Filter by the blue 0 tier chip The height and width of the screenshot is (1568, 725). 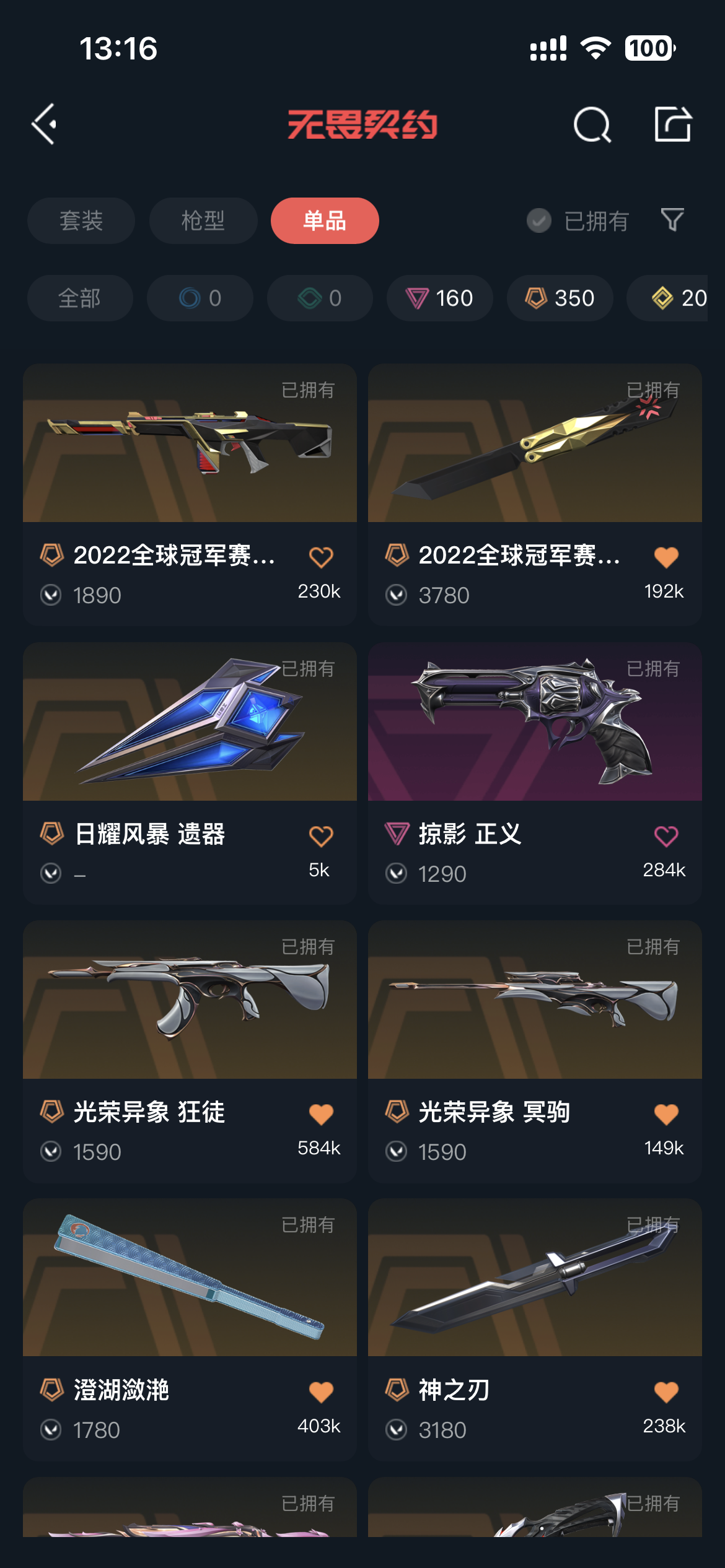point(200,298)
